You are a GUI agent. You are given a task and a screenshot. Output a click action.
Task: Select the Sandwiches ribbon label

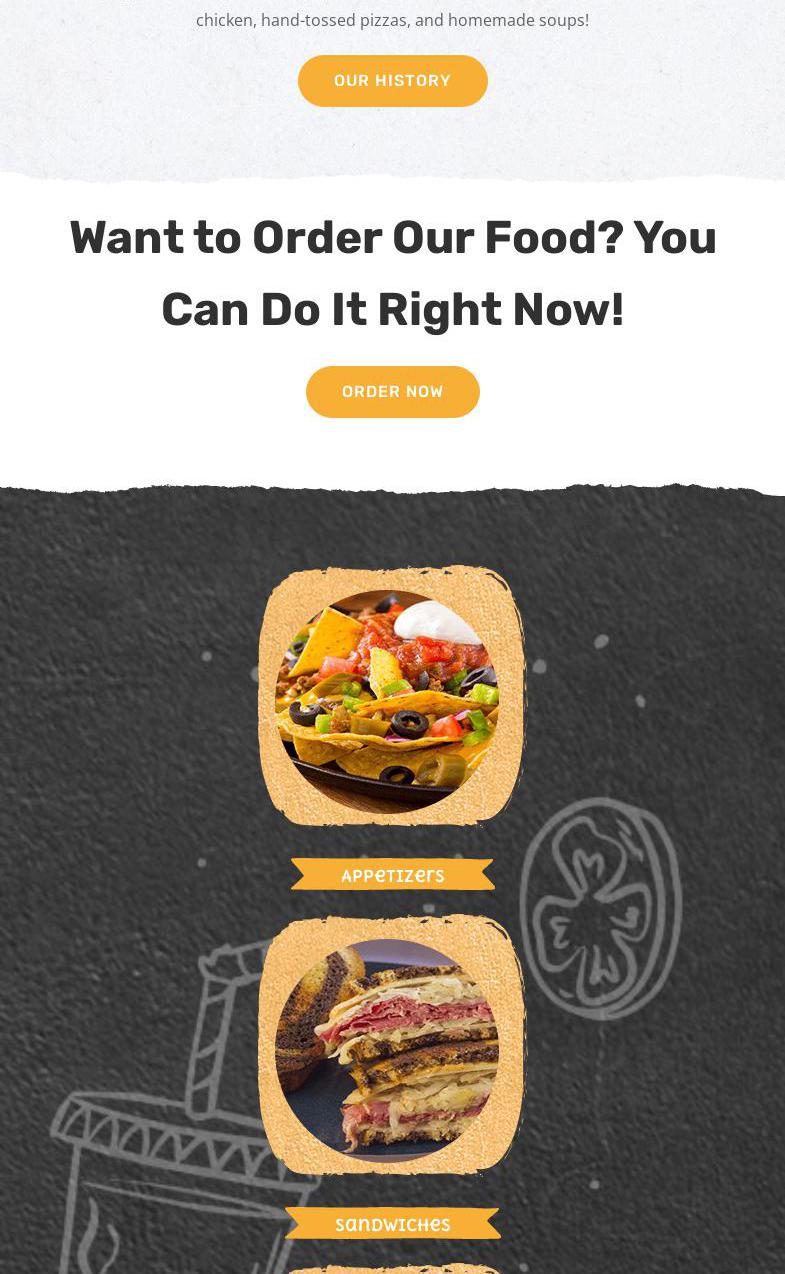[393, 1224]
